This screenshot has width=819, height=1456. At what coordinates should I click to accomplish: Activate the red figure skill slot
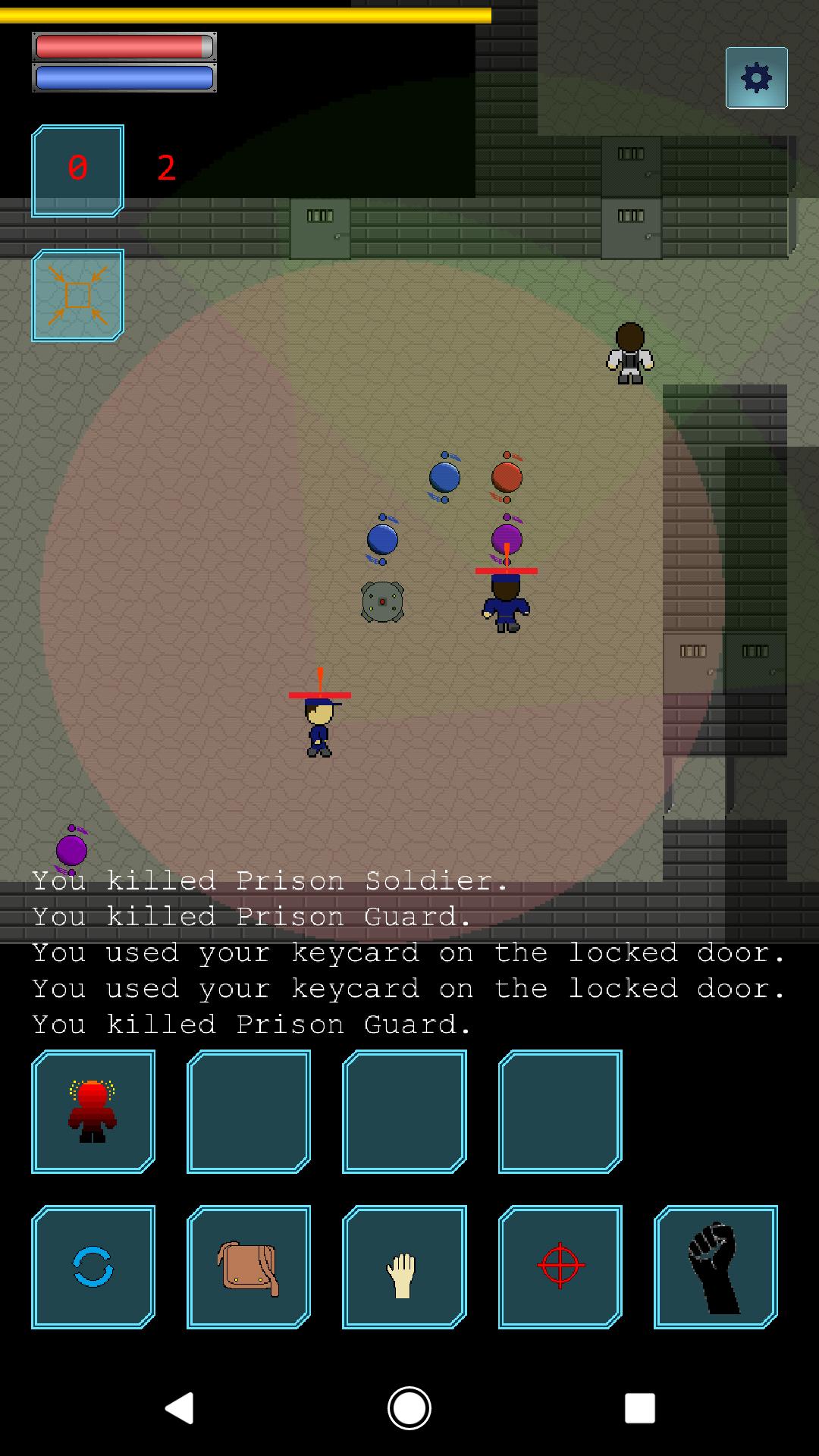[93, 1111]
